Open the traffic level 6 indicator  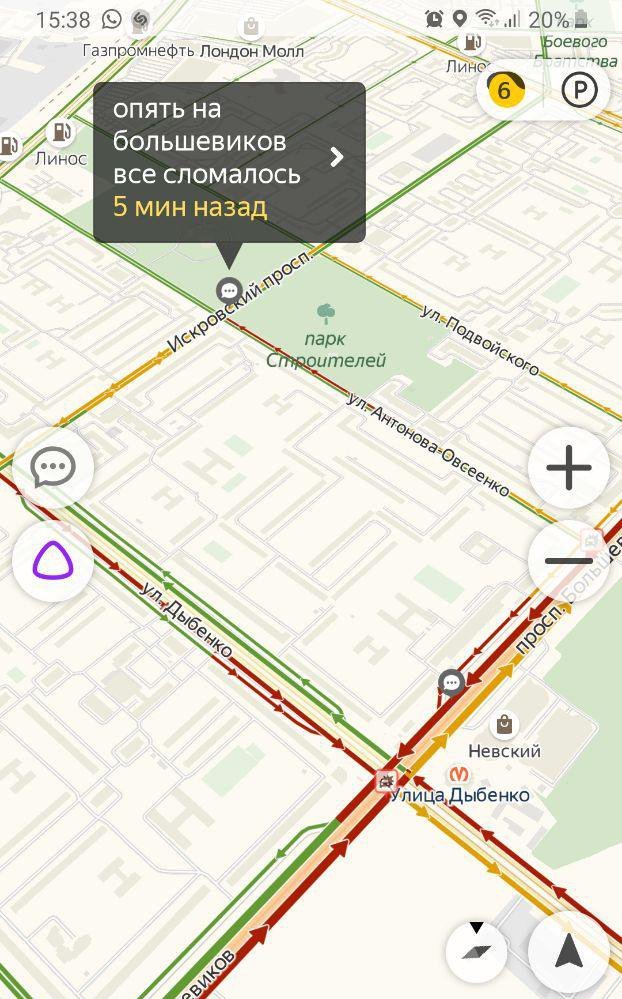[x=504, y=91]
